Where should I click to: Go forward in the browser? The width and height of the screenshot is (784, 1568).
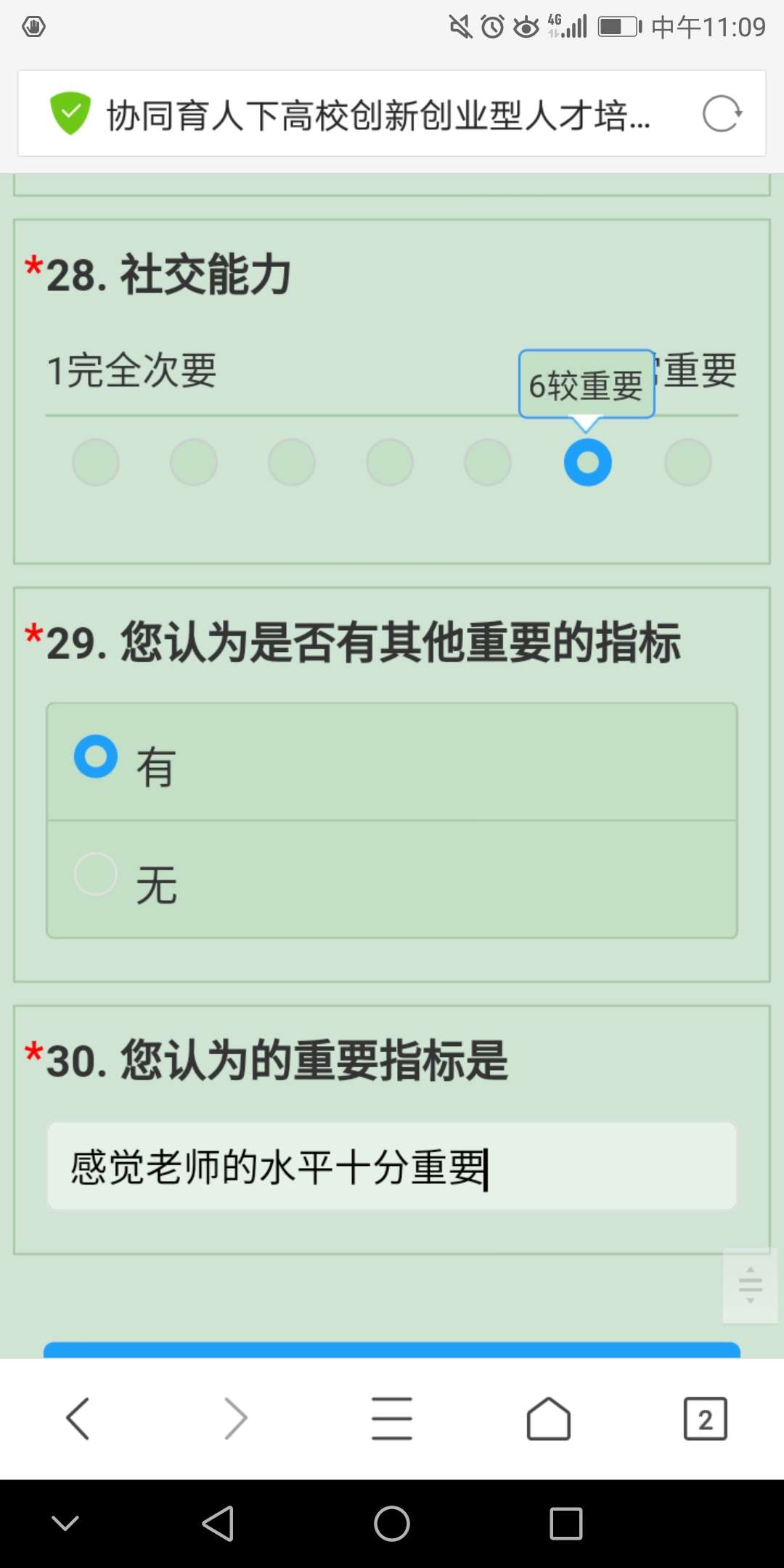pos(235,1418)
